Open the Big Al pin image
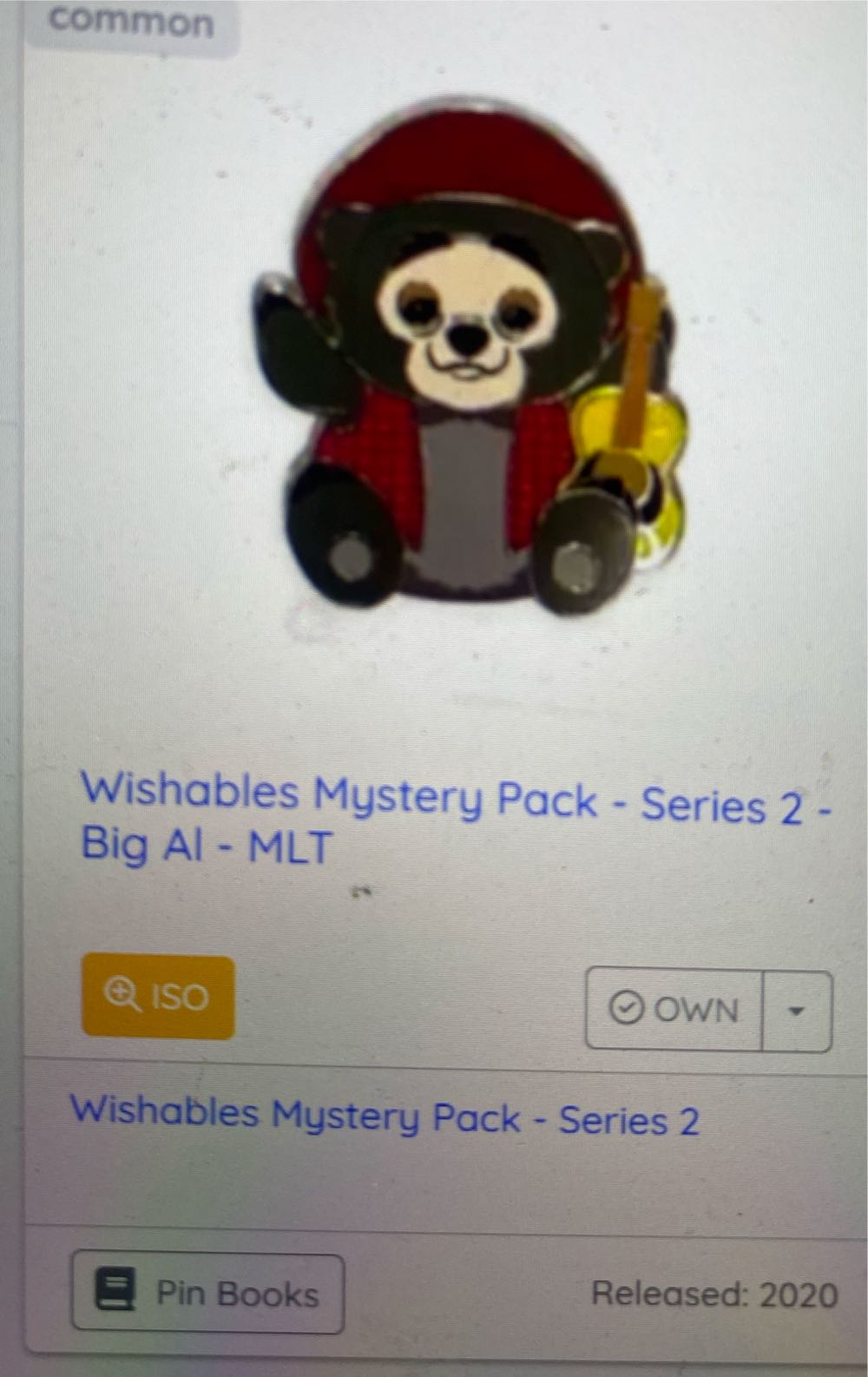Viewport: 868px width, 1377px height. point(469,365)
